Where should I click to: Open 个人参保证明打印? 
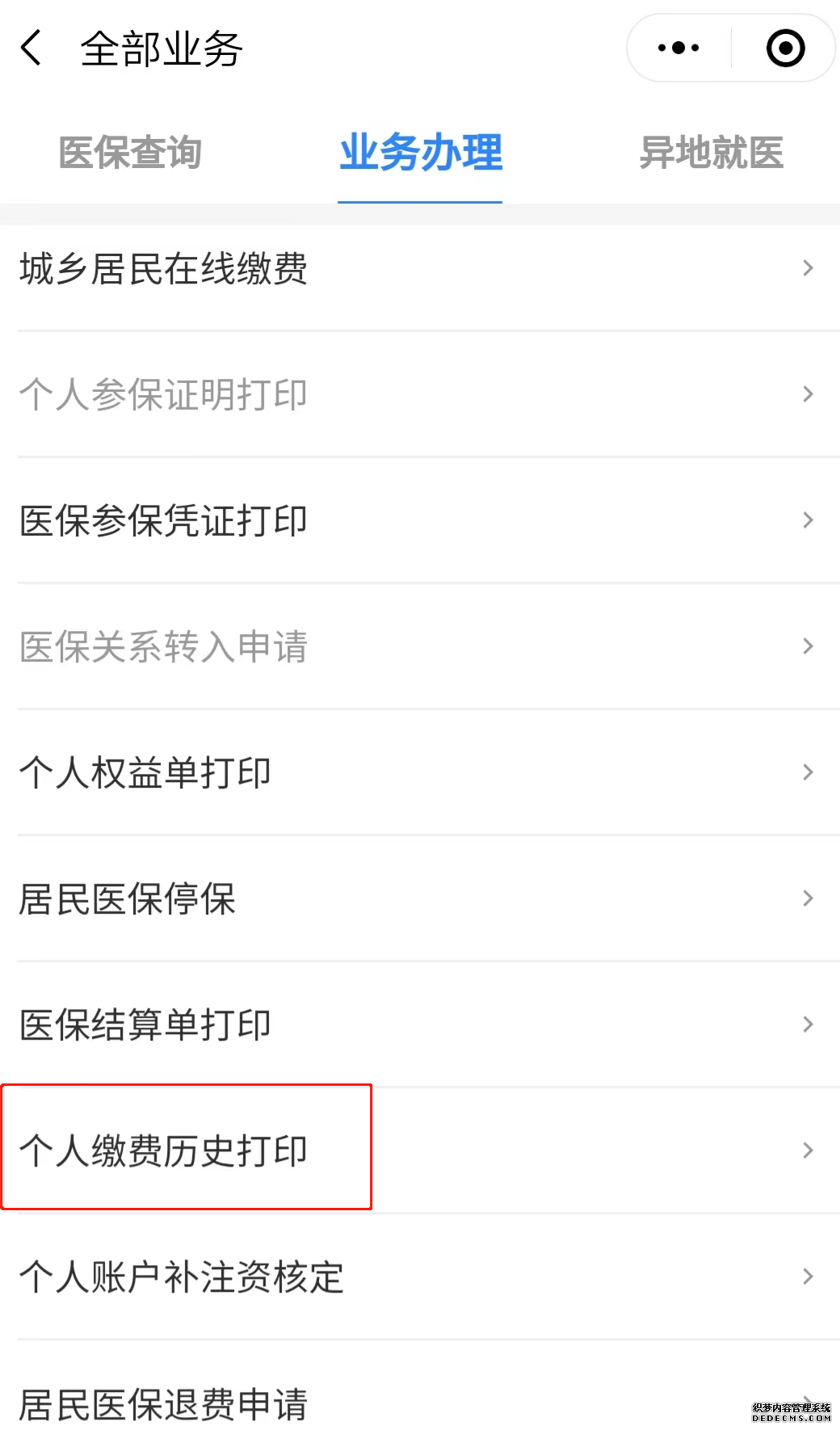(x=420, y=394)
